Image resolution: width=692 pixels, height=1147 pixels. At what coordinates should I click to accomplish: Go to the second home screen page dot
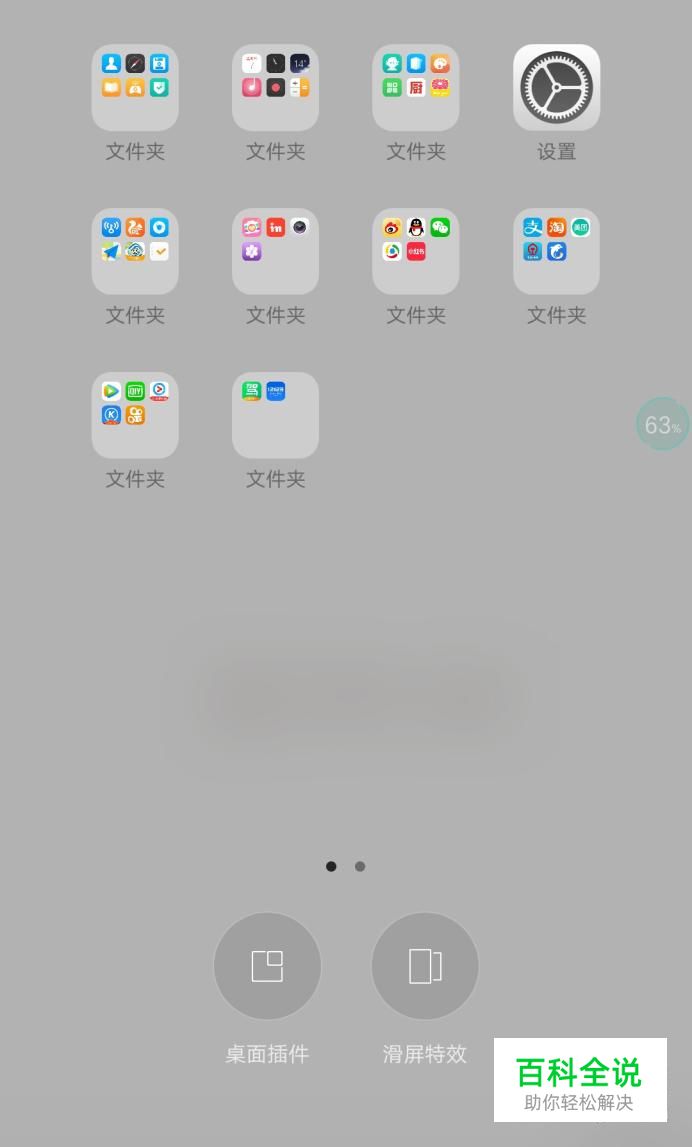coord(360,866)
